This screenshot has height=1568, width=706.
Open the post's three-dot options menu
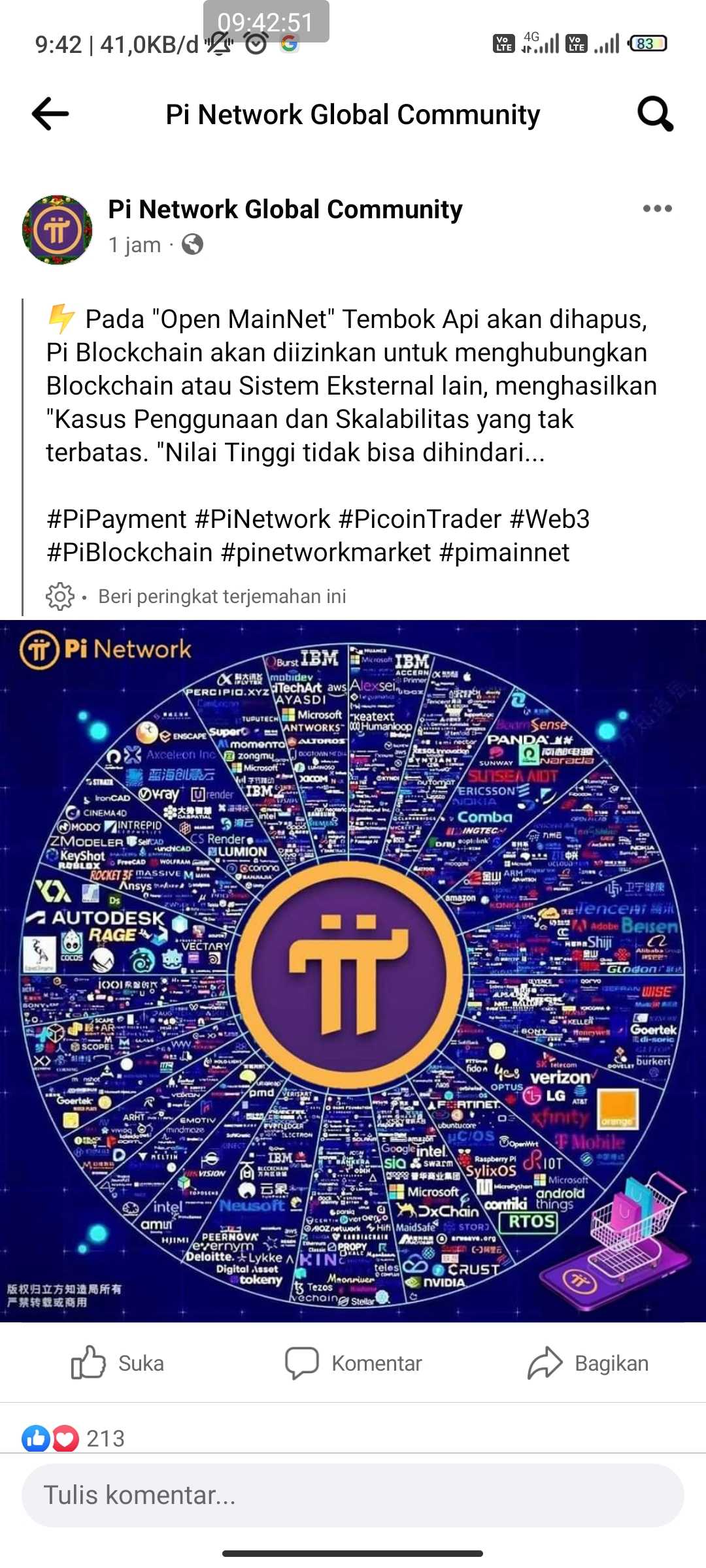coord(657,208)
